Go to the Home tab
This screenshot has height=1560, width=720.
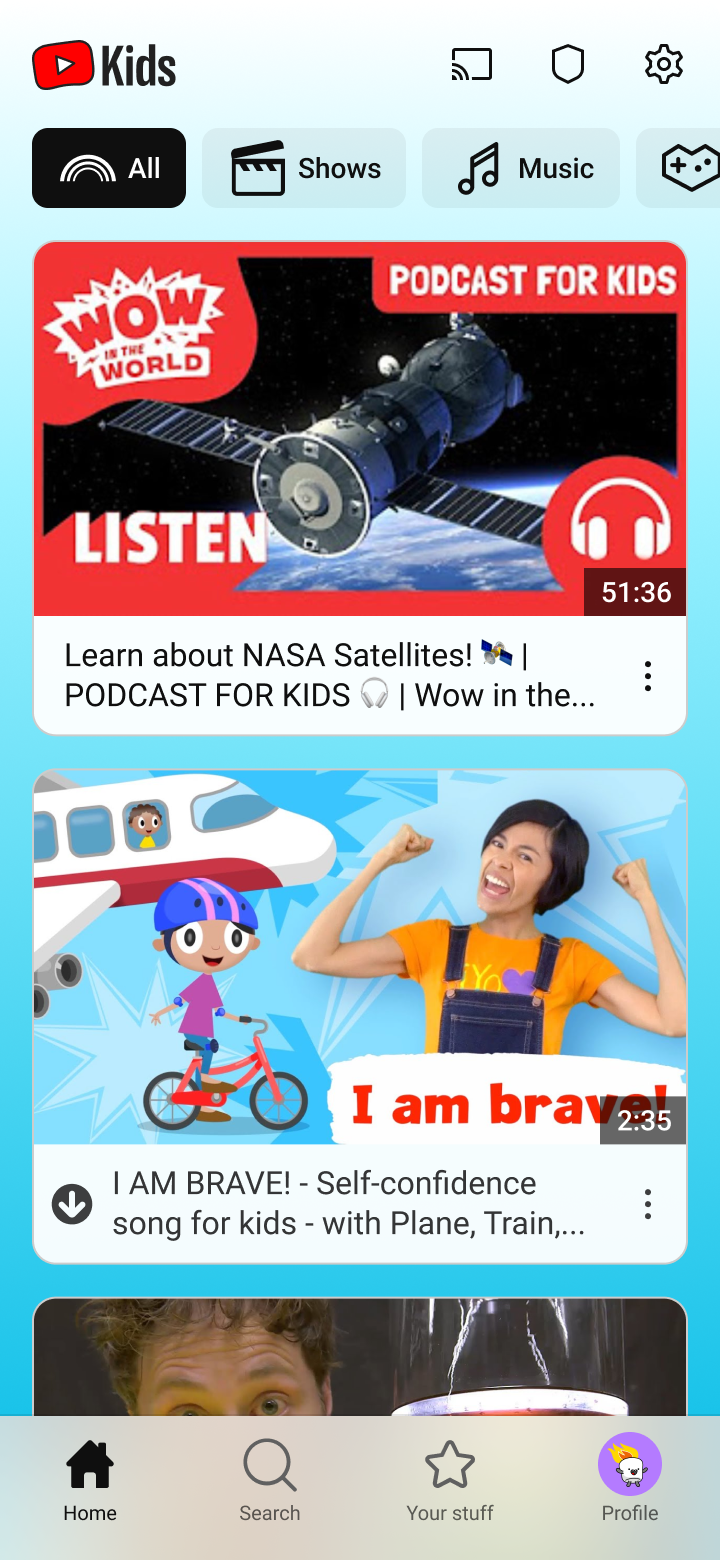90,1480
